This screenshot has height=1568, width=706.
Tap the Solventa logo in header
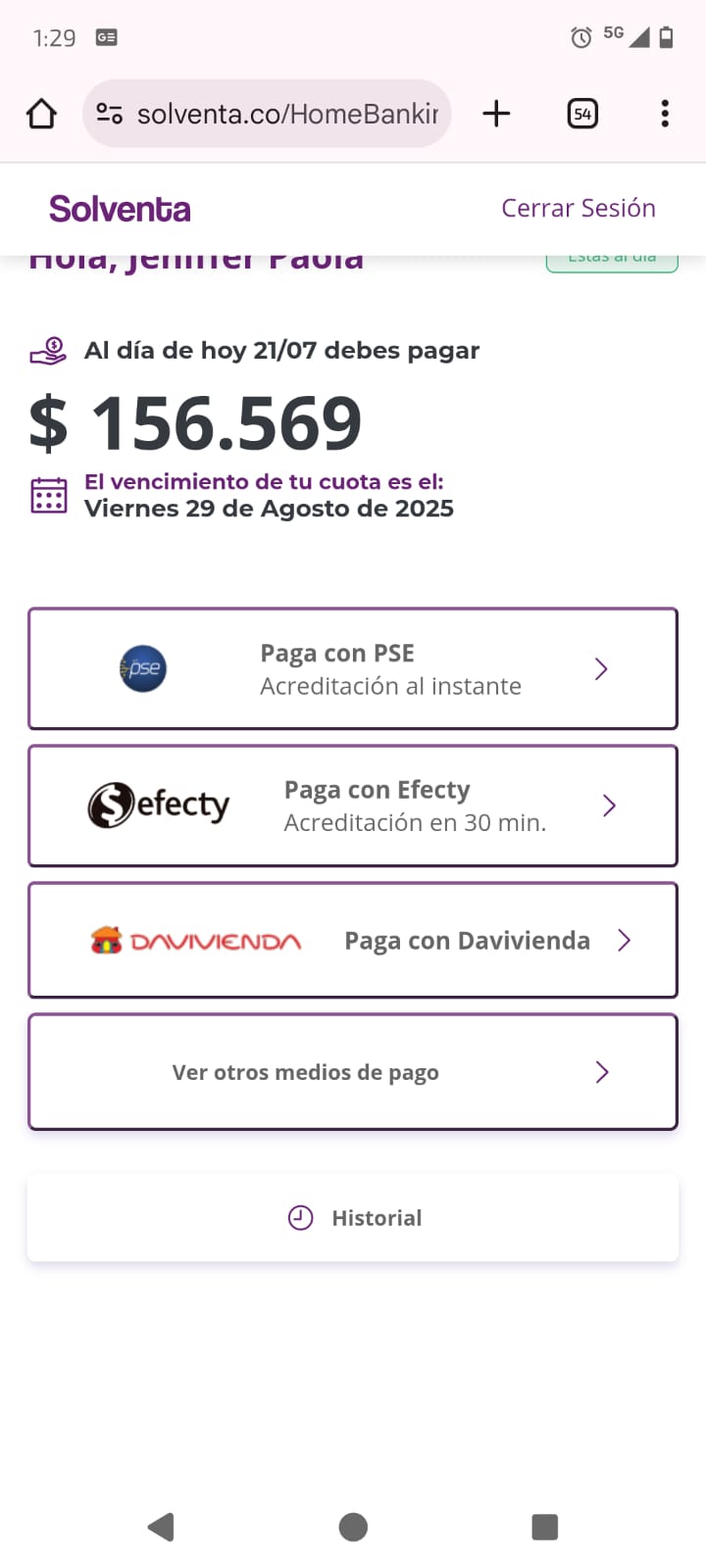(120, 209)
